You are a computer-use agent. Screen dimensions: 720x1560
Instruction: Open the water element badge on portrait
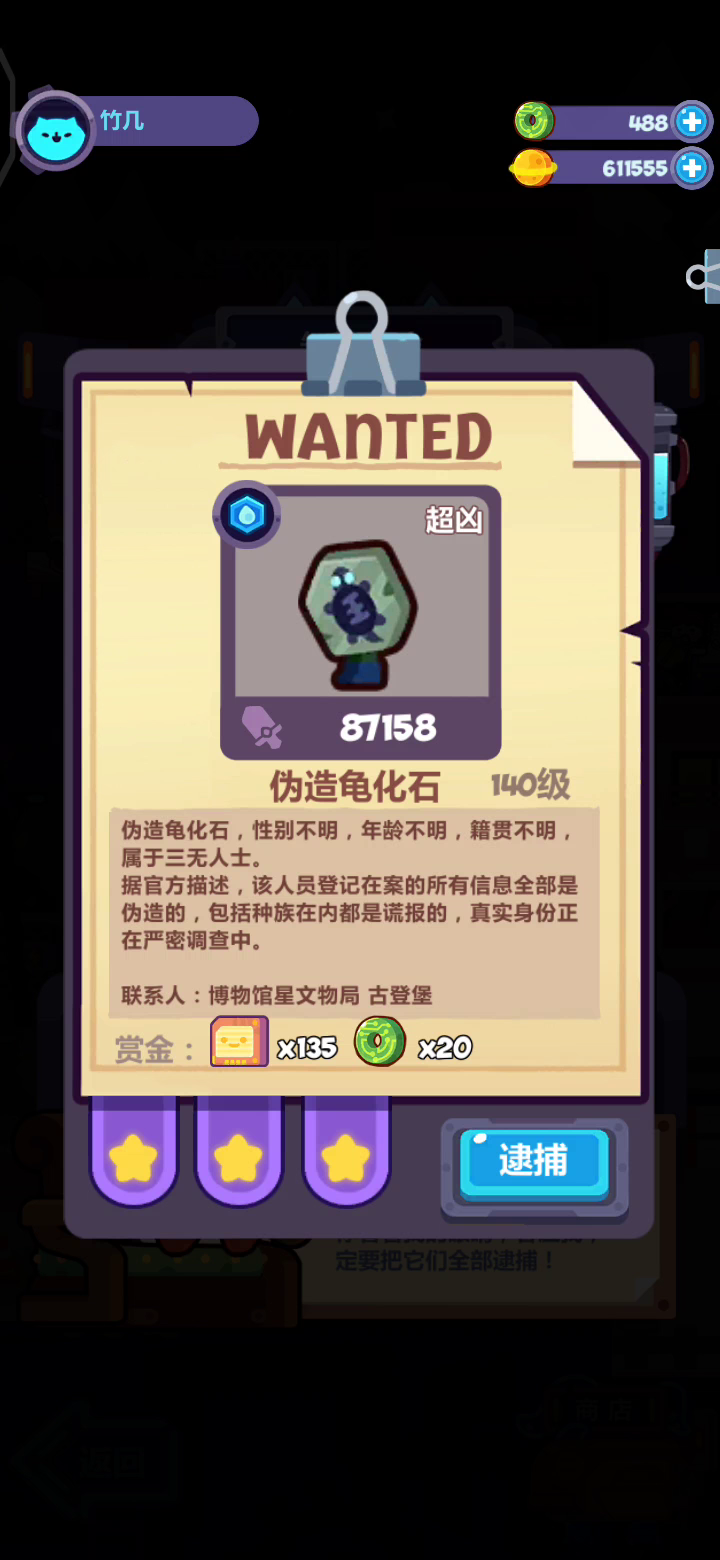click(x=246, y=515)
